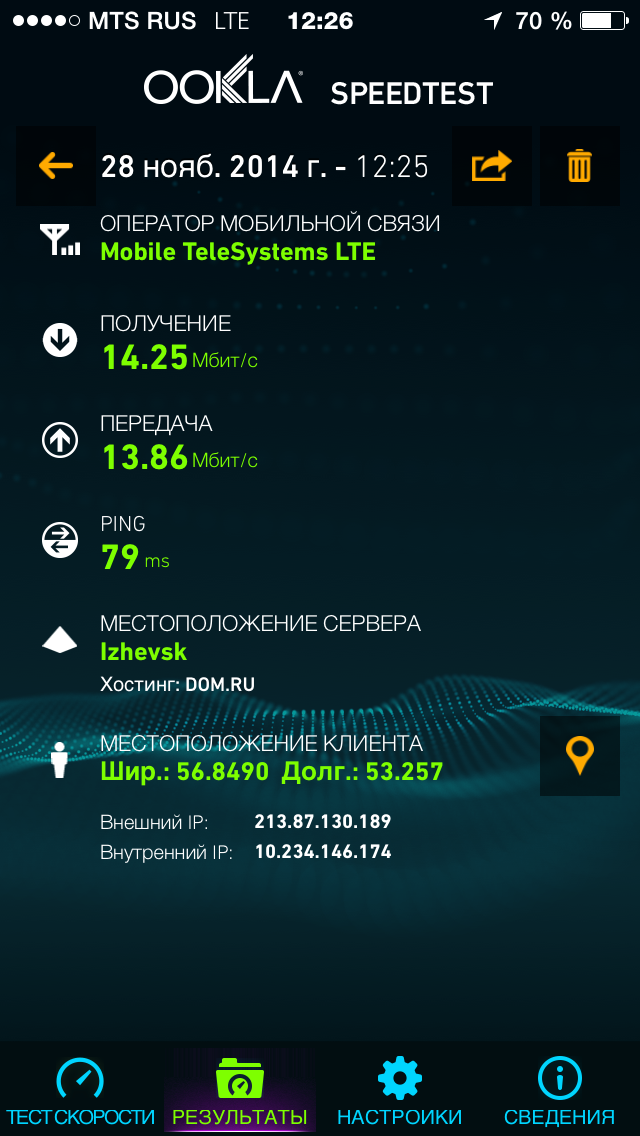Switch to the Сведения tab
The height and width of the screenshot is (1136, 640).
click(559, 1092)
